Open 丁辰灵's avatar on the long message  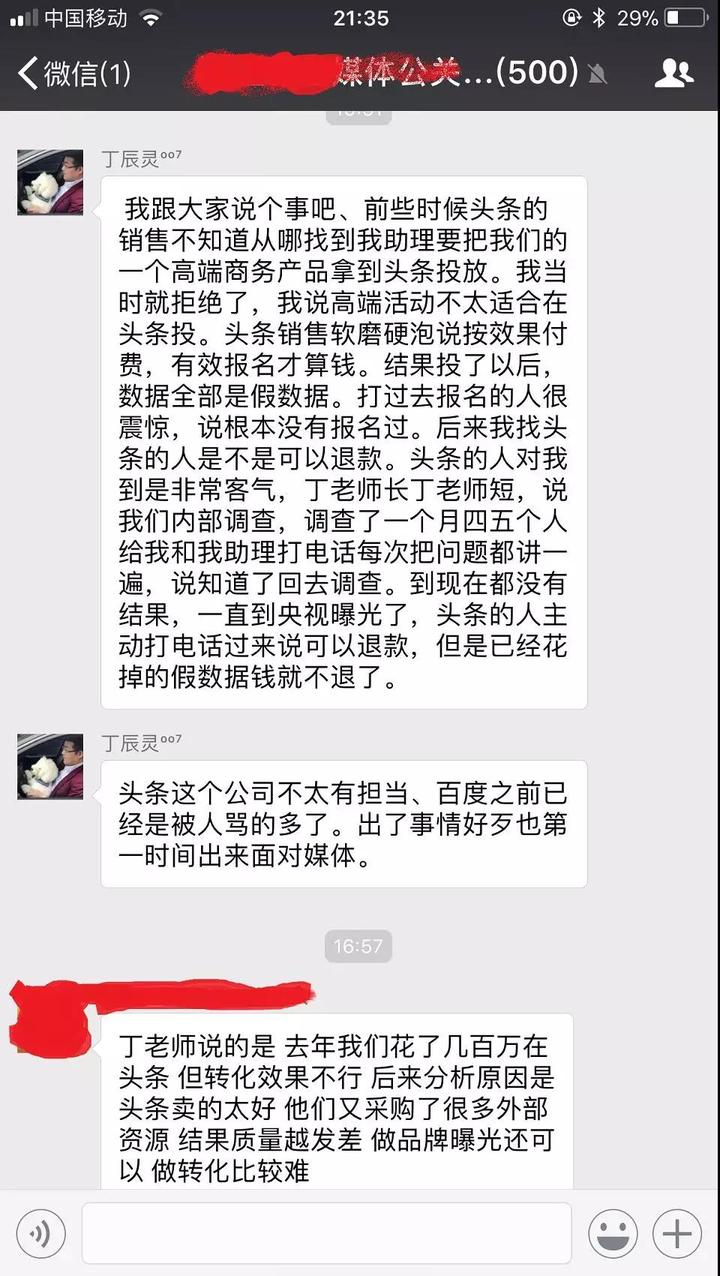[x=50, y=183]
